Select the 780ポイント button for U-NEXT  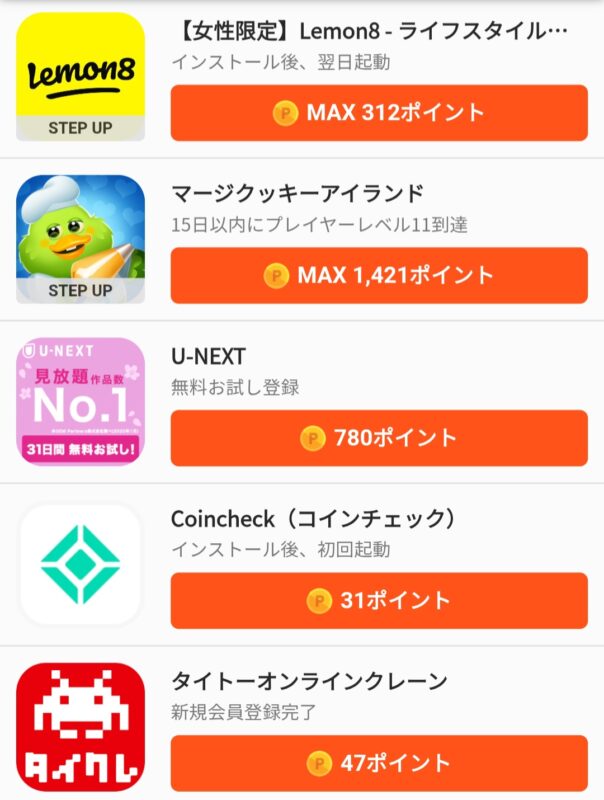pyautogui.click(x=379, y=438)
